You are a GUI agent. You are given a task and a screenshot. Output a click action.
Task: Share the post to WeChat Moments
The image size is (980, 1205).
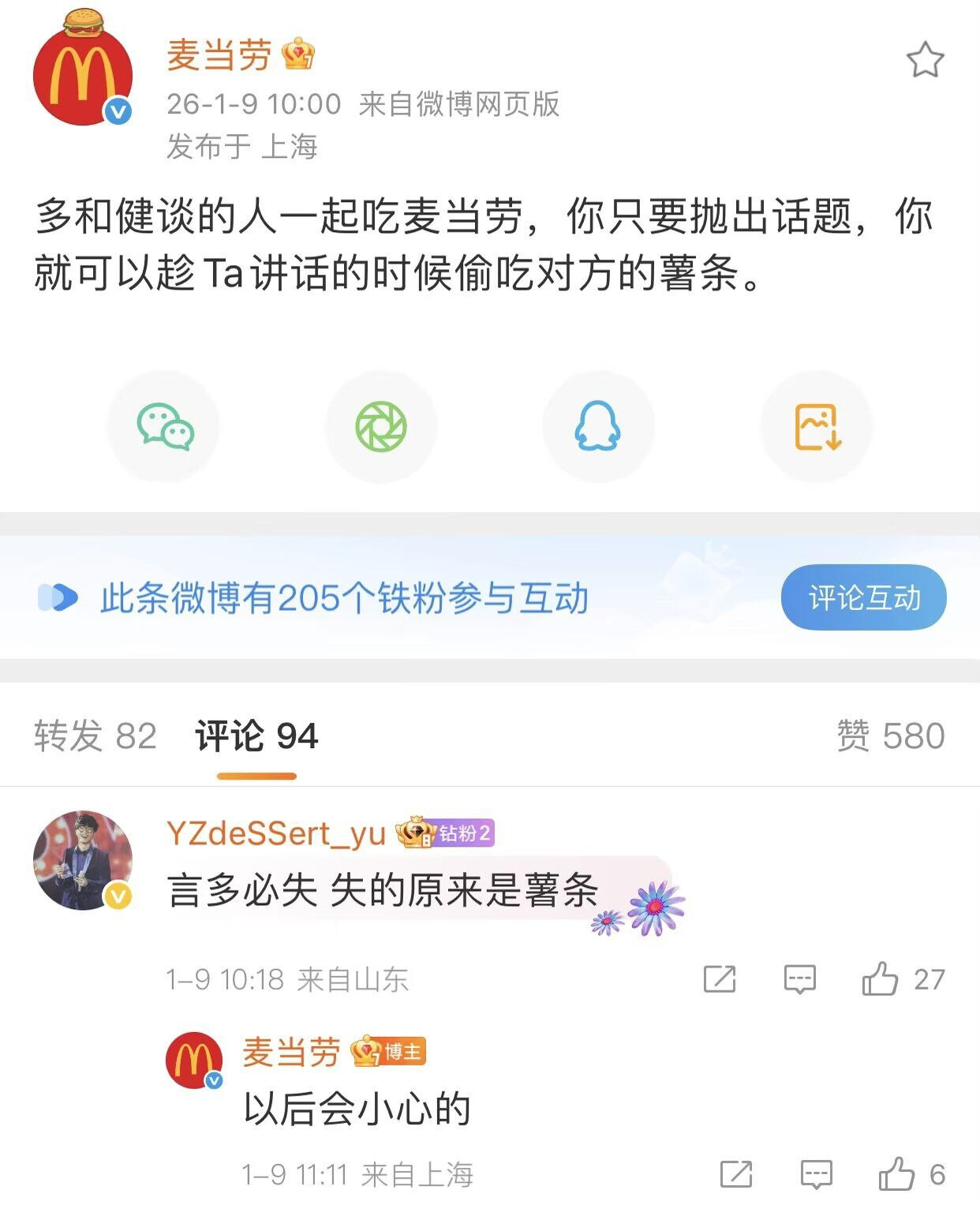[x=381, y=426]
